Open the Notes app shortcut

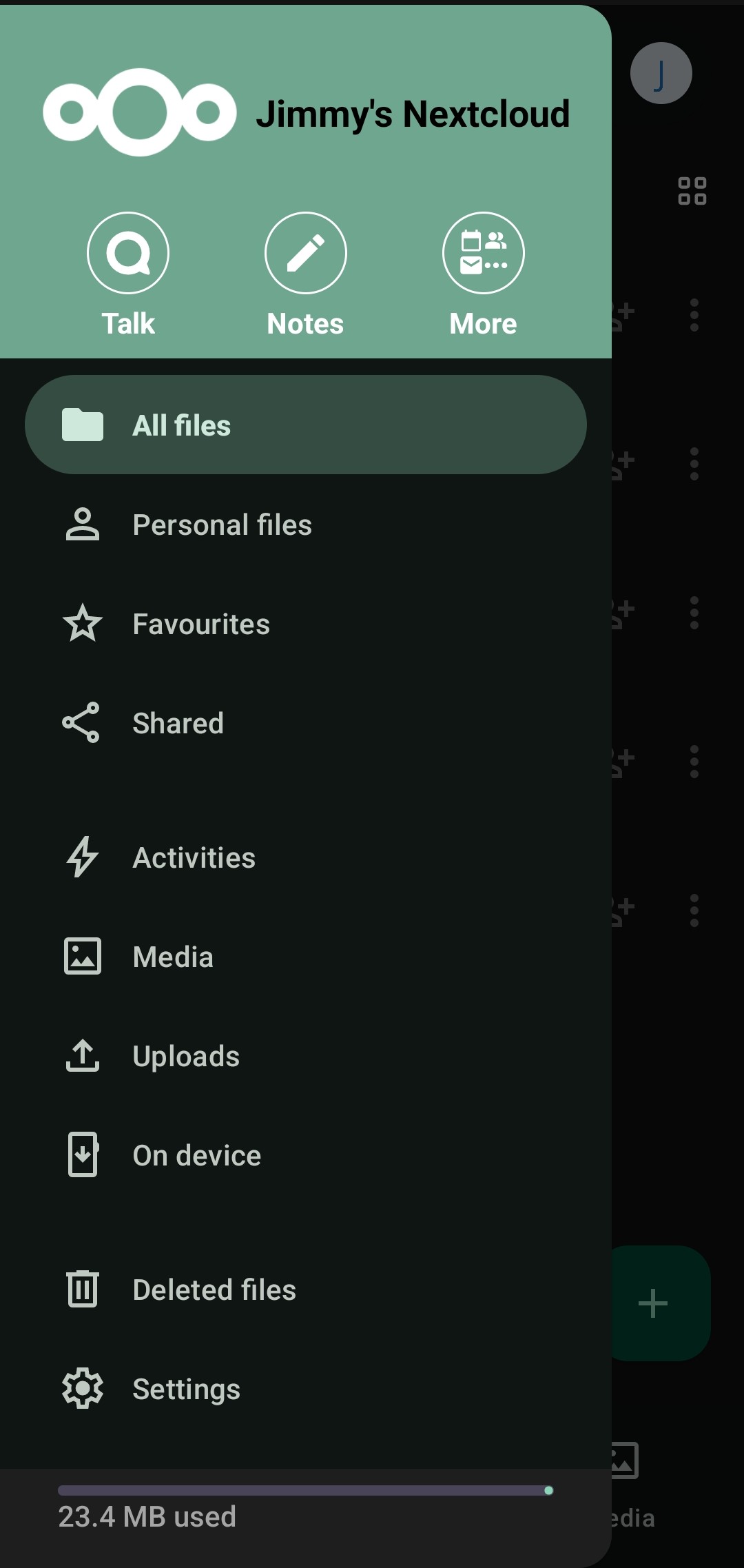pos(305,254)
